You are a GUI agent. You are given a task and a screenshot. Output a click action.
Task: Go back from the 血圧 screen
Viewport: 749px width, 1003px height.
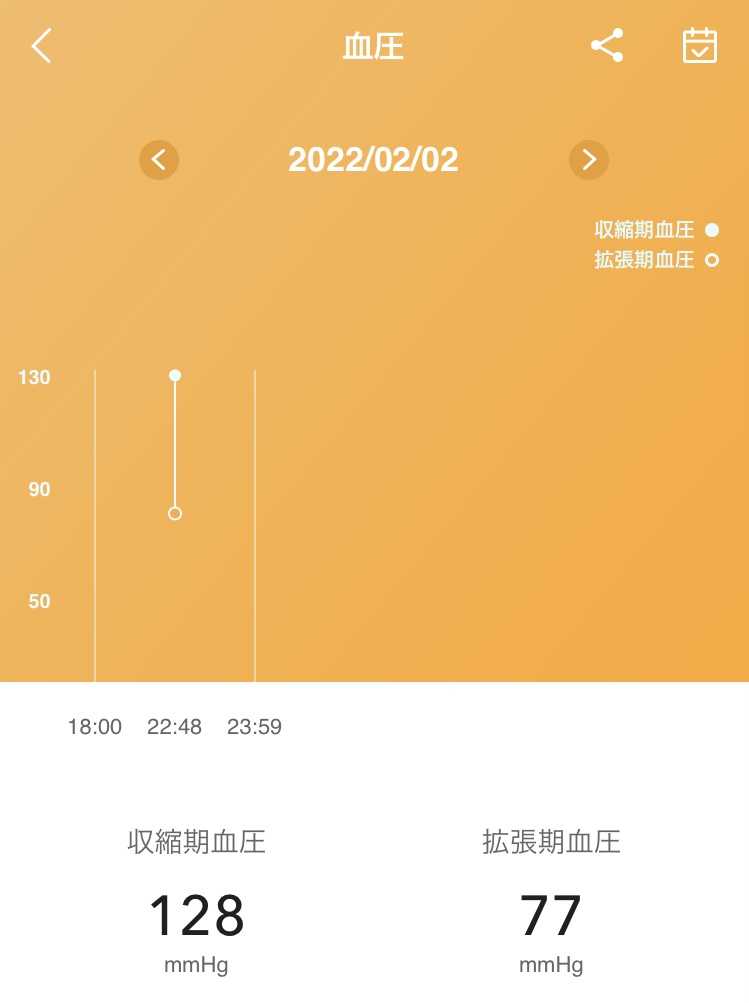[41, 46]
